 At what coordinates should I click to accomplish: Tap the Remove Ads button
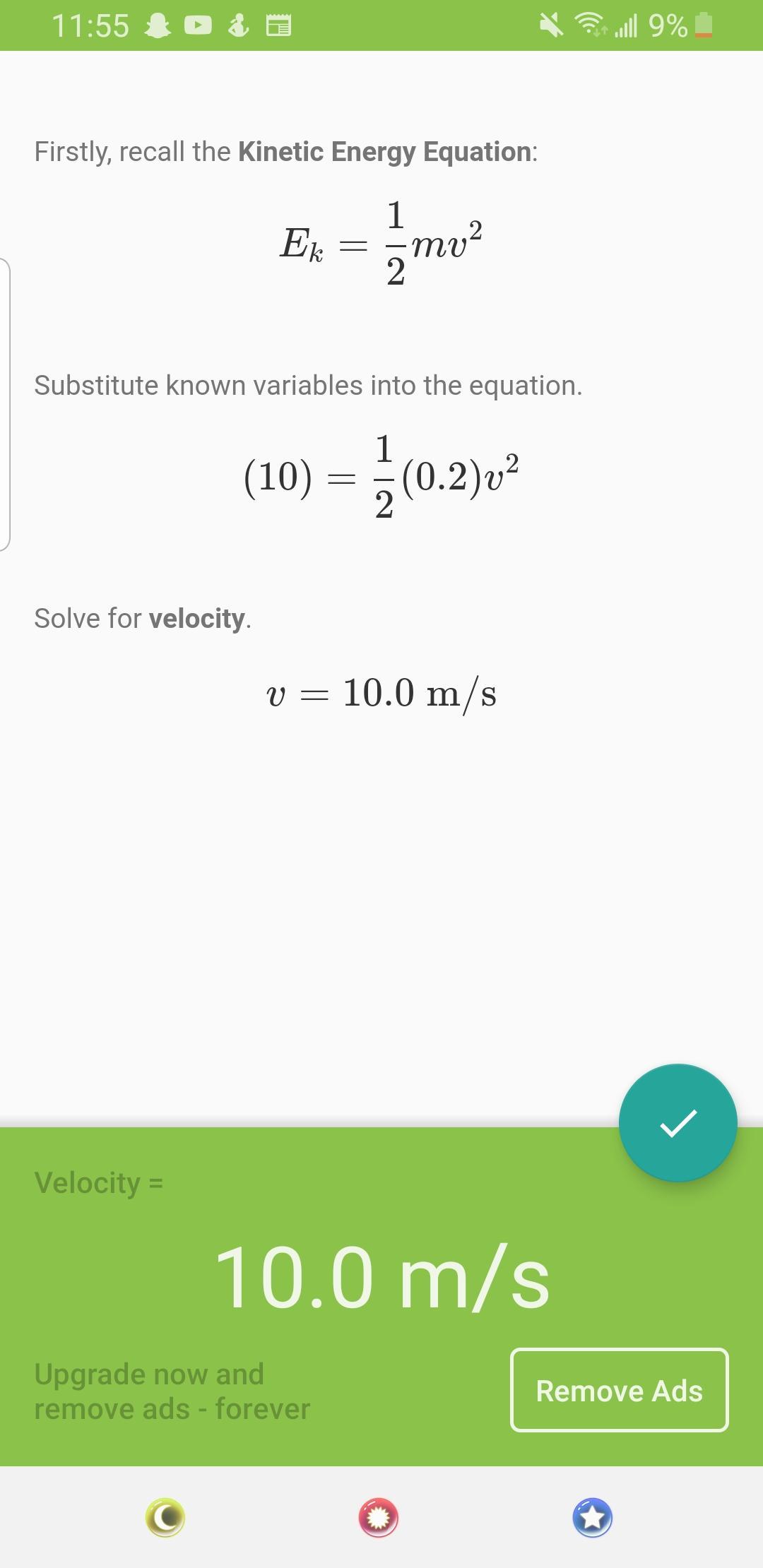[619, 1390]
